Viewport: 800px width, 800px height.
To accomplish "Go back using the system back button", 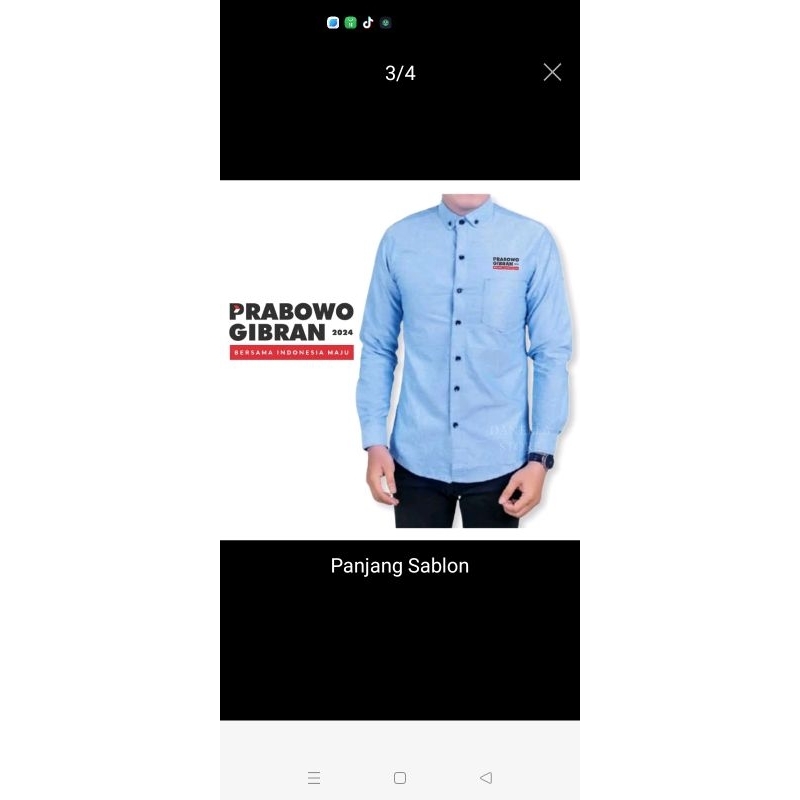I will (x=486, y=778).
